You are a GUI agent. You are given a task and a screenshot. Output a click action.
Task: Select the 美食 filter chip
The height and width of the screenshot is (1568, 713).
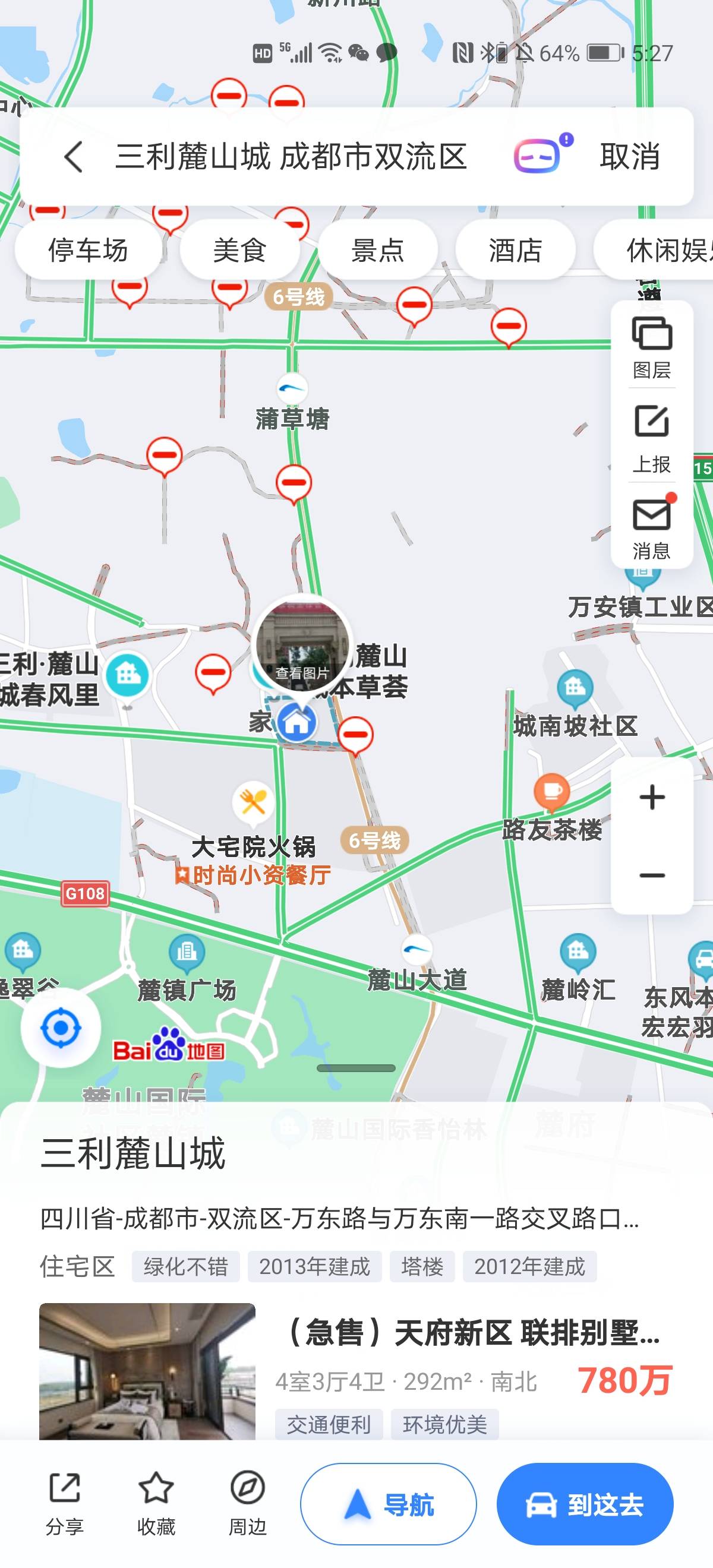coord(240,250)
